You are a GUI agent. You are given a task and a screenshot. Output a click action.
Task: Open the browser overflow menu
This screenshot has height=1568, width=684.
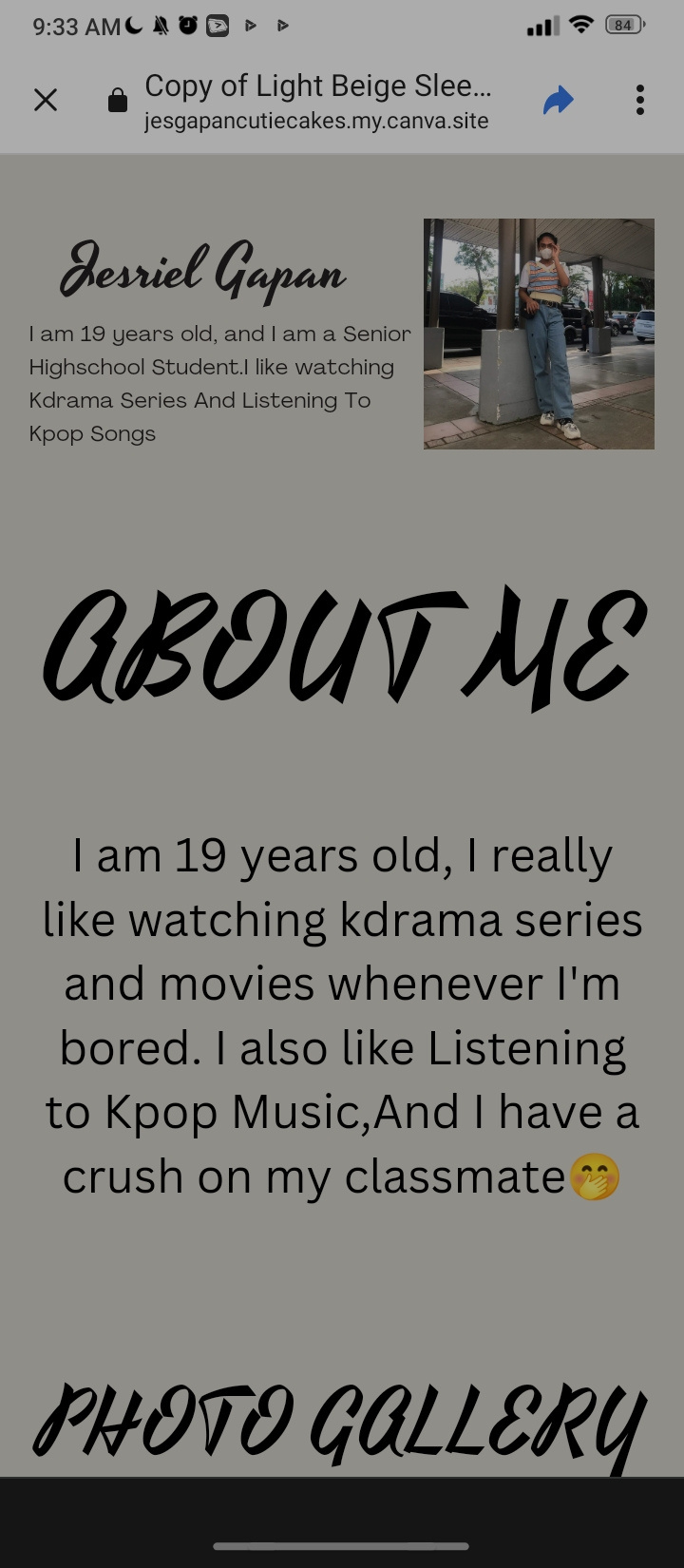640,100
